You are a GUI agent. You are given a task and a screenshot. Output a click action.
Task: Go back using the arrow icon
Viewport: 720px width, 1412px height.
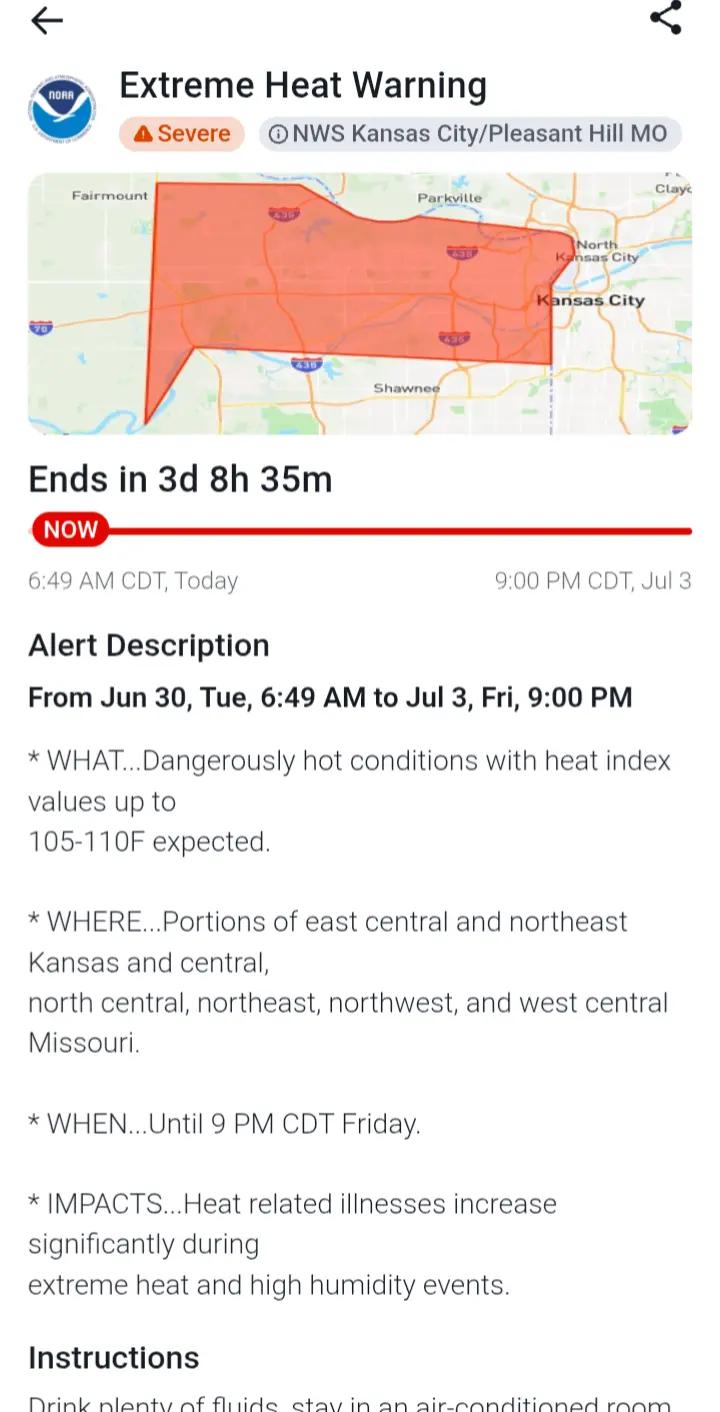[x=47, y=20]
